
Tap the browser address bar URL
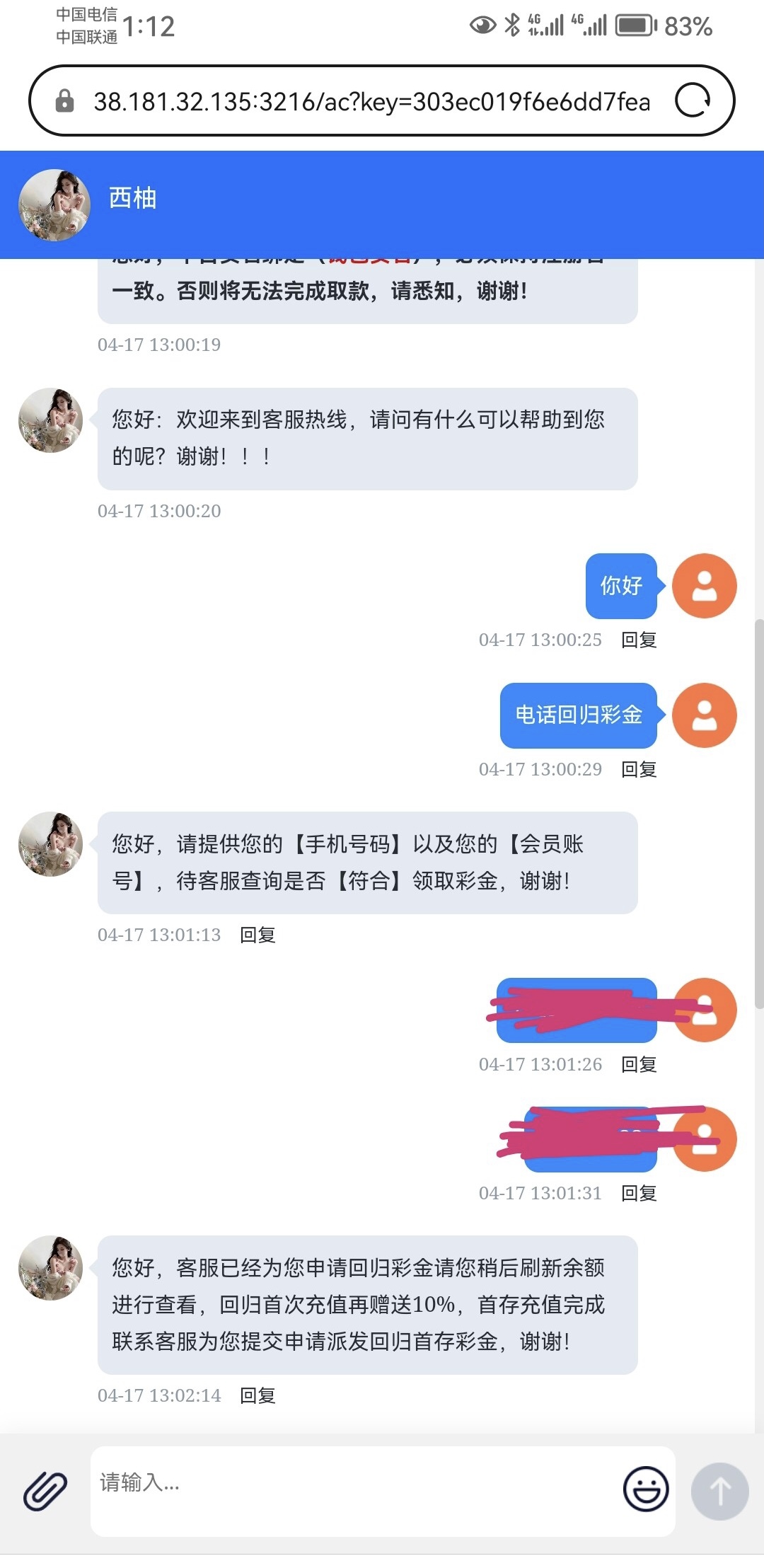(x=371, y=102)
